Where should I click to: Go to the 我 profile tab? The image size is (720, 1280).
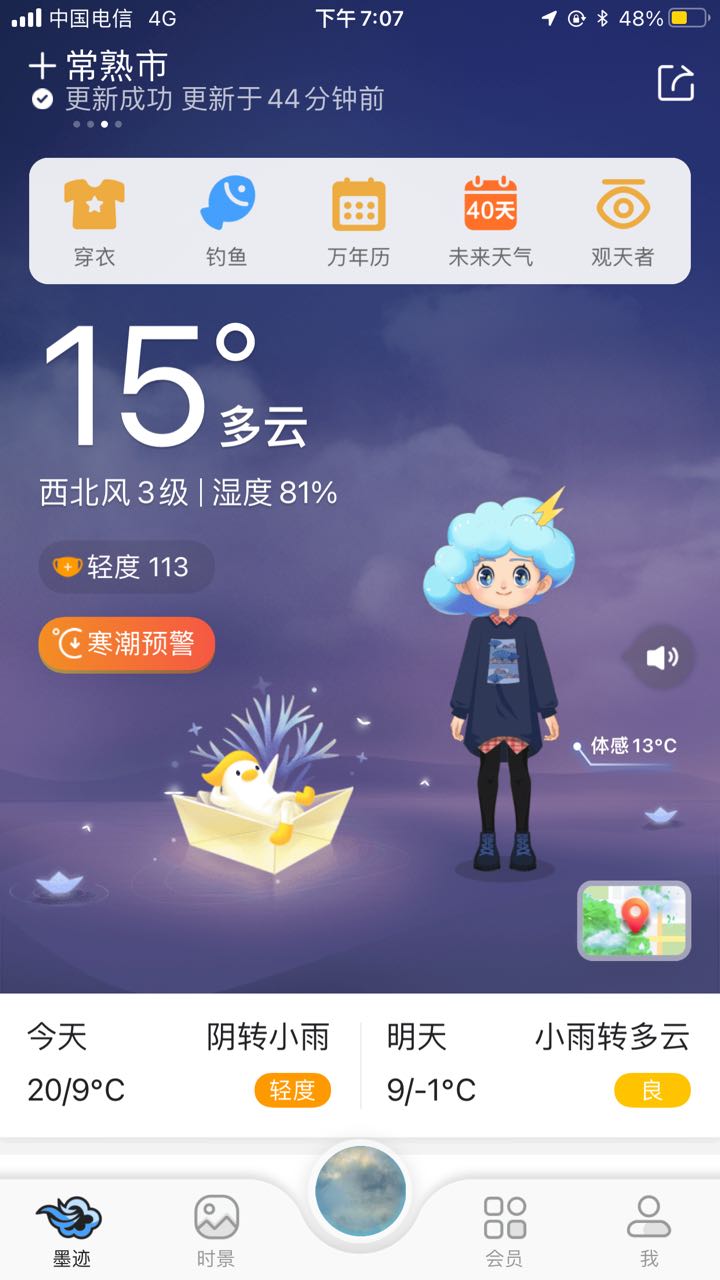click(649, 1230)
